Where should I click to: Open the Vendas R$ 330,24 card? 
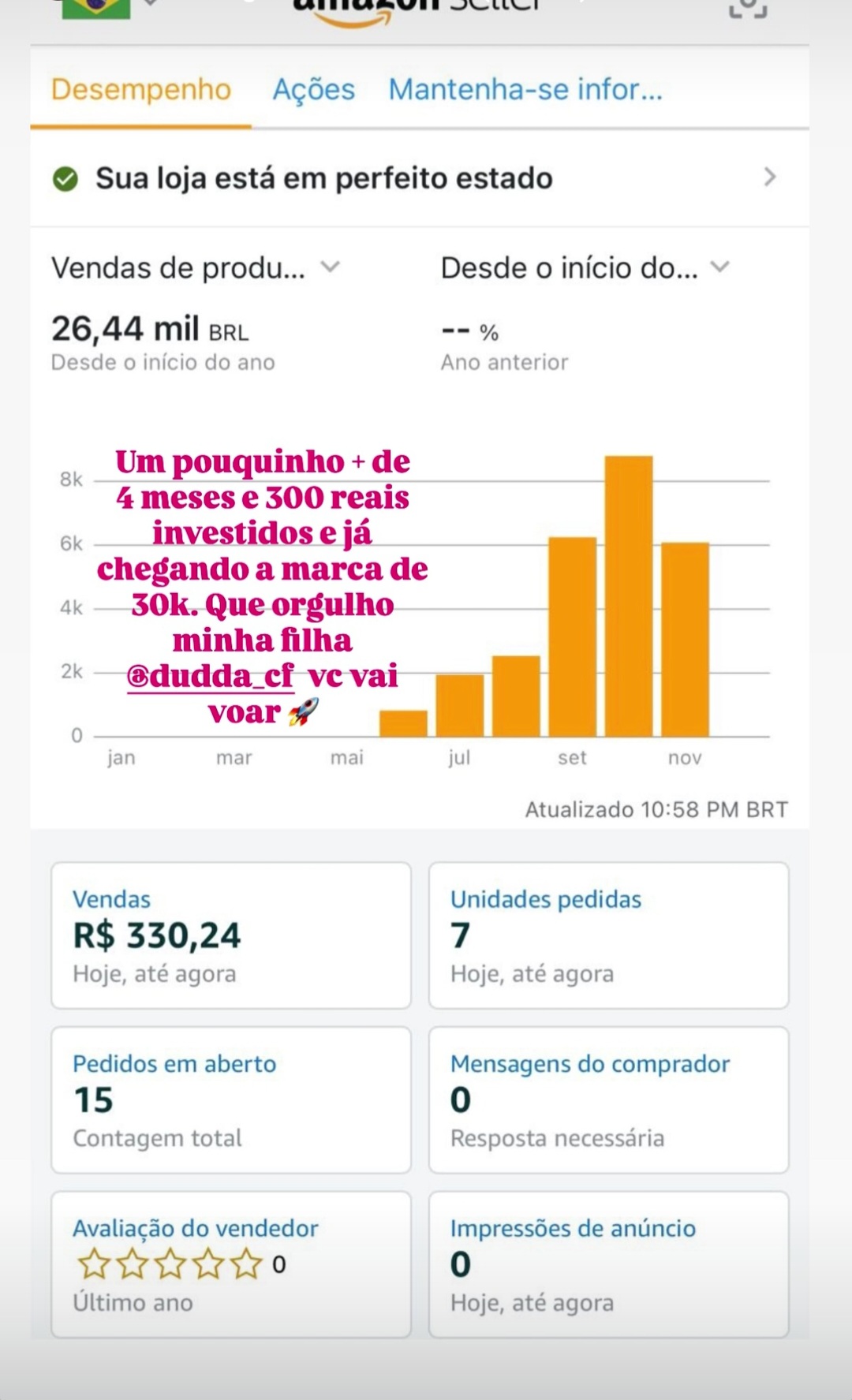pyautogui.click(x=230, y=935)
